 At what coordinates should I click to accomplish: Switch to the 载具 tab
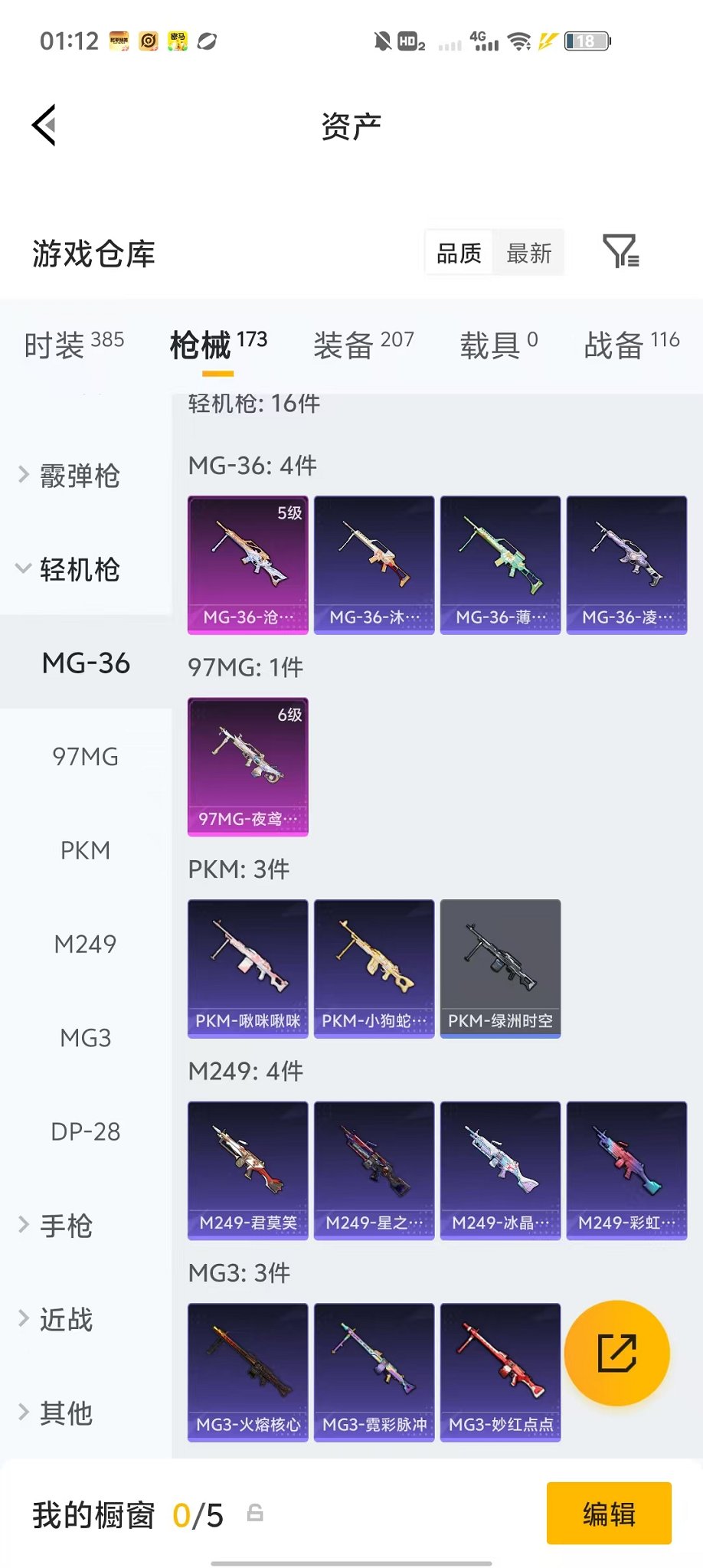(x=499, y=345)
